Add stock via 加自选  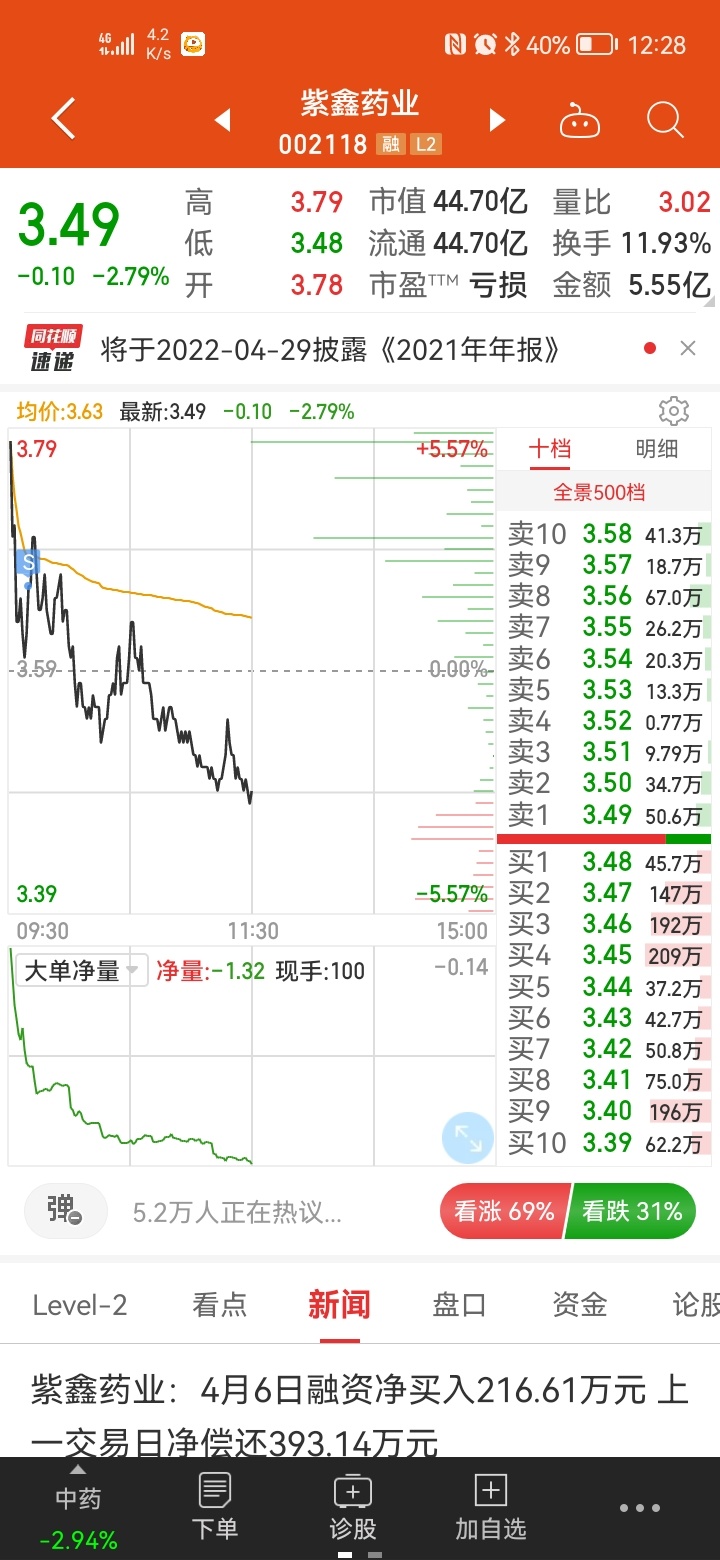point(490,1508)
